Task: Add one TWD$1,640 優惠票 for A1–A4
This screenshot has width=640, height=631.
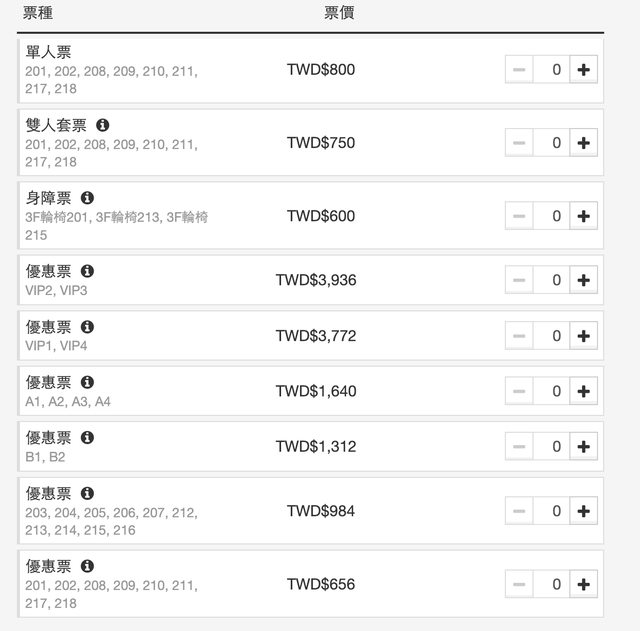Action: point(584,391)
